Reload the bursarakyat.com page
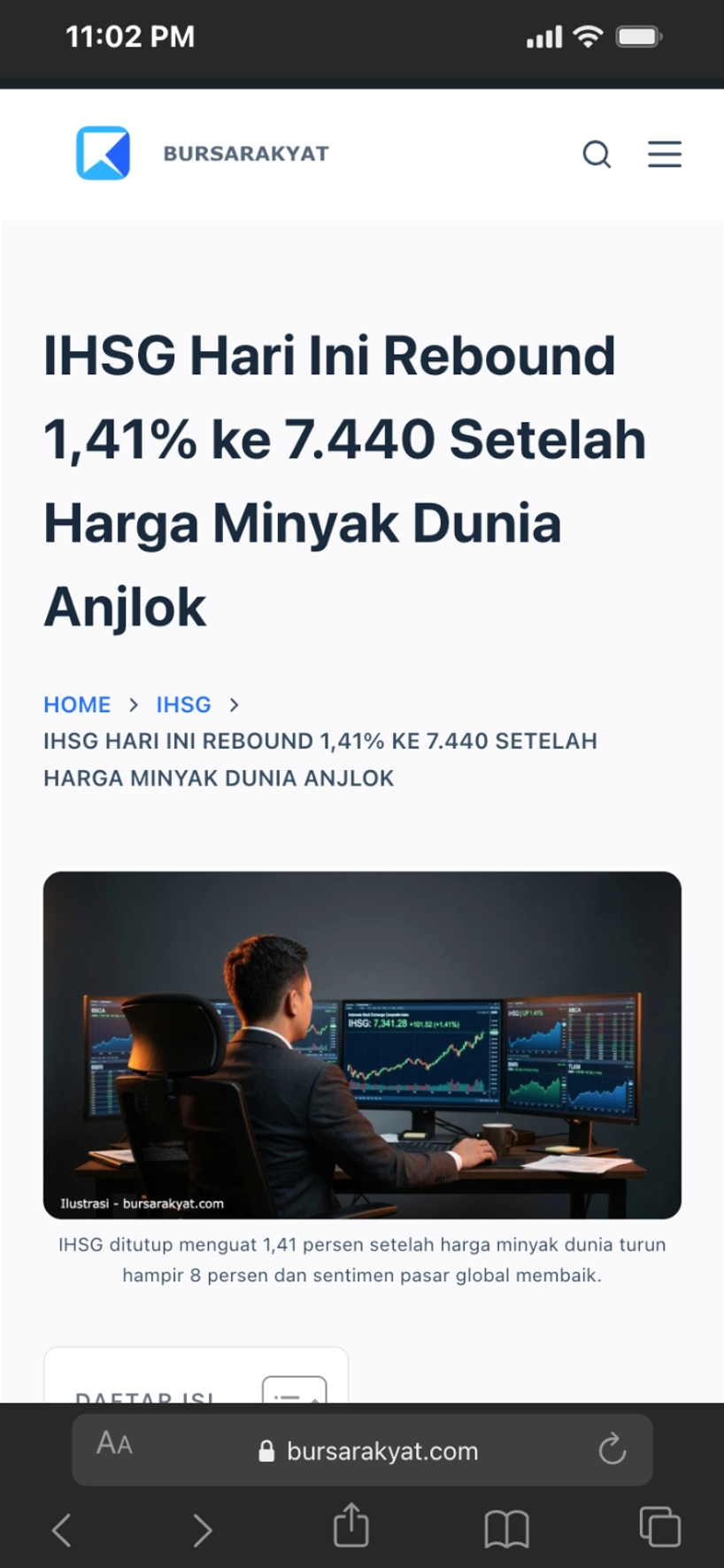Viewport: 724px width, 1568px height. tap(612, 1449)
